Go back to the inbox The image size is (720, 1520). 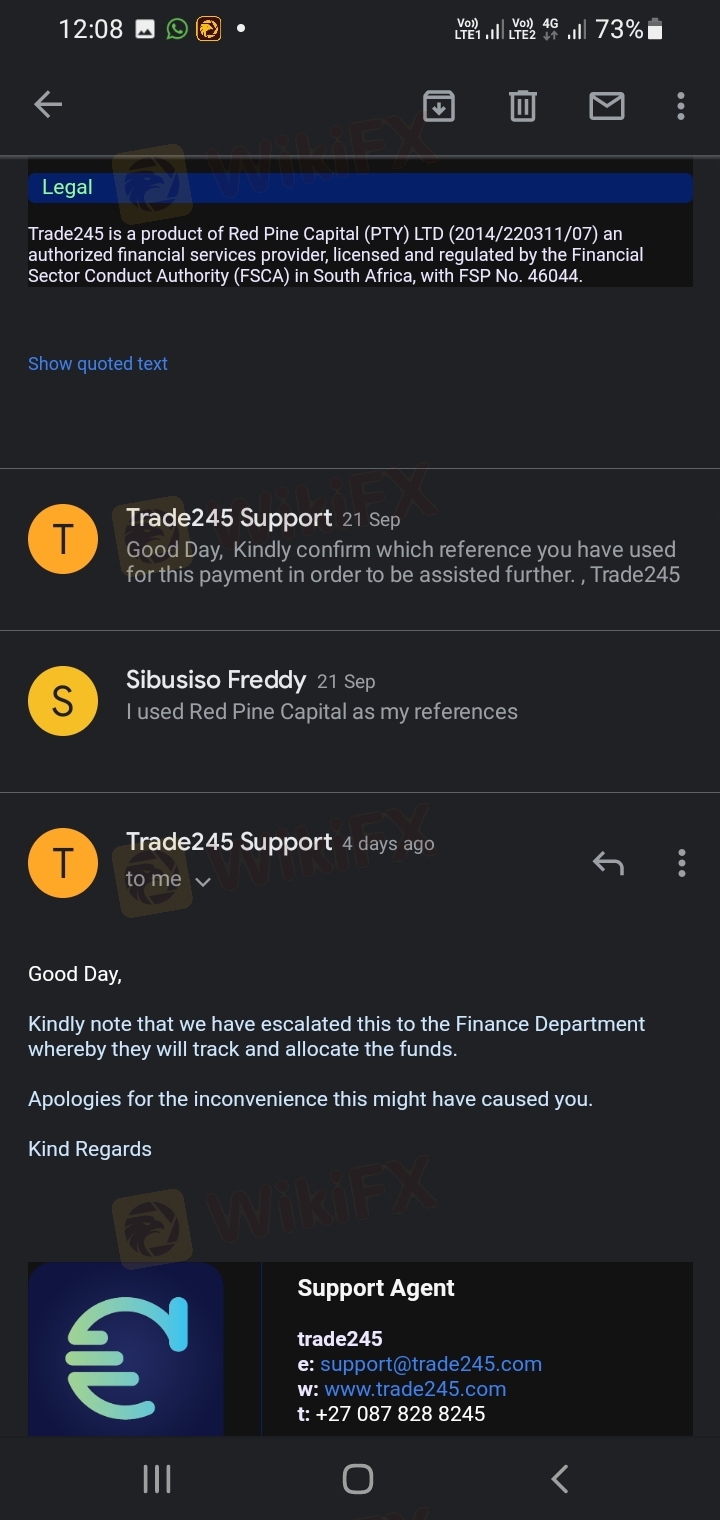[x=48, y=105]
